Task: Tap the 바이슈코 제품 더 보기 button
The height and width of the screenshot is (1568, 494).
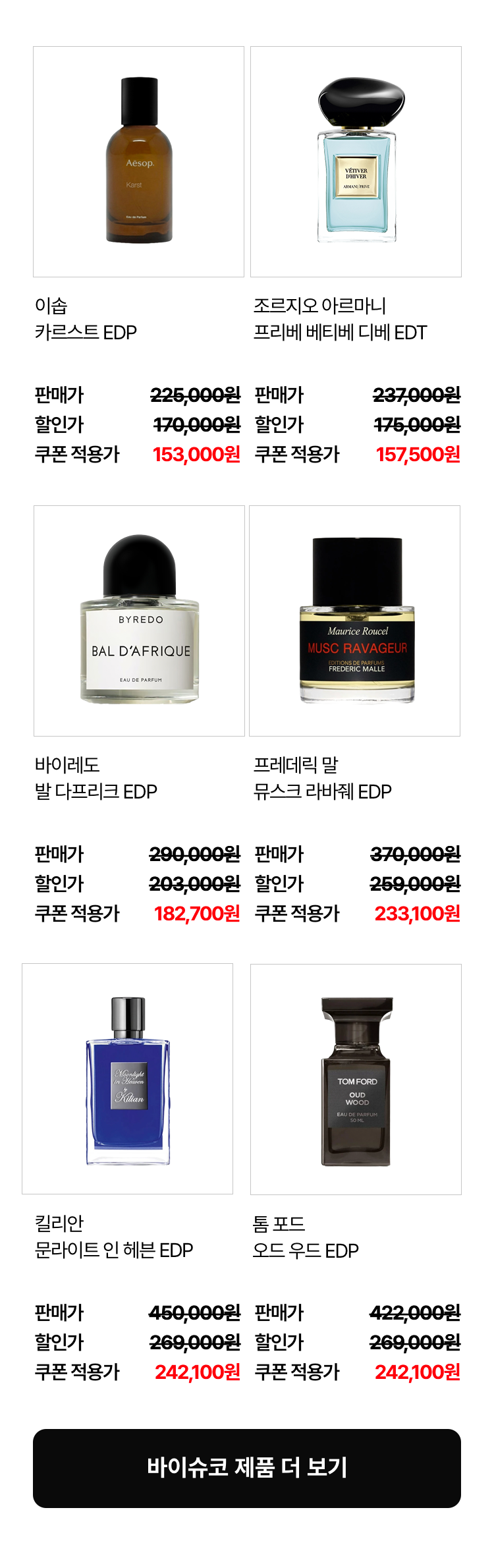Action: 247,1469
